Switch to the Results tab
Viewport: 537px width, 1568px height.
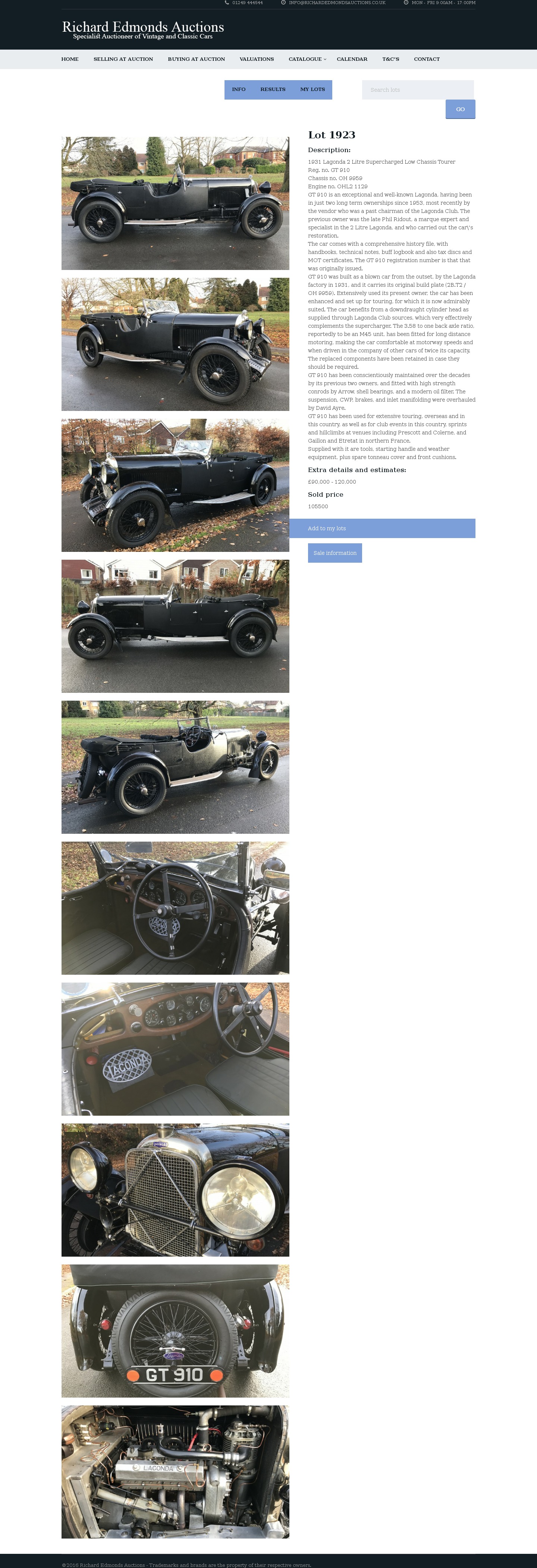(x=273, y=89)
